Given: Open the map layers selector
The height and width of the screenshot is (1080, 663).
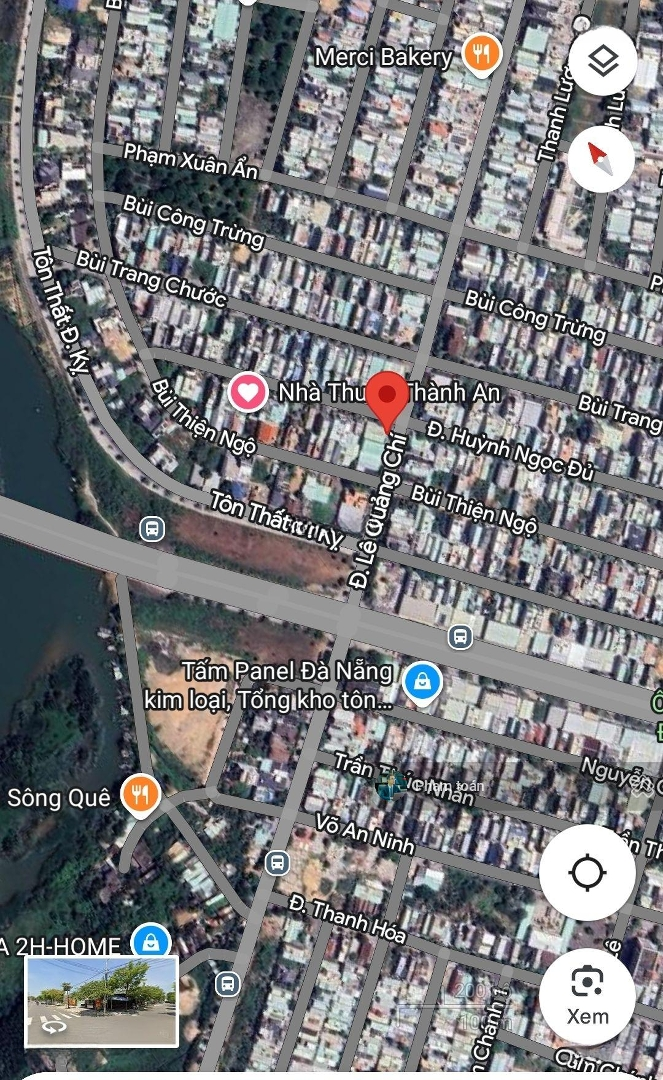Looking at the screenshot, I should pyautogui.click(x=604, y=62).
